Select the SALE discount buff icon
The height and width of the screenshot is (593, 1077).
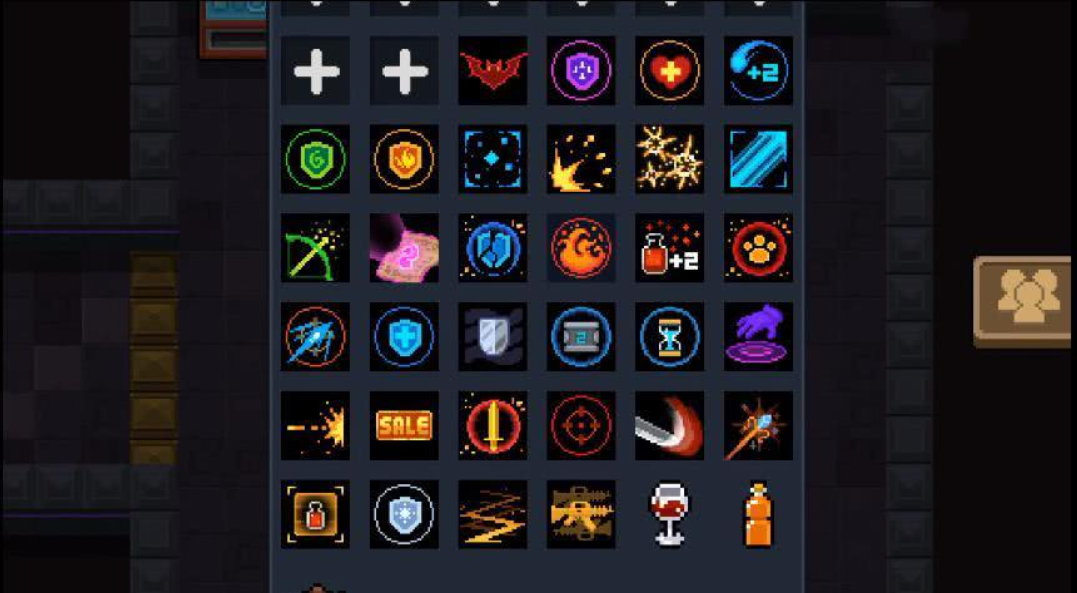404,426
